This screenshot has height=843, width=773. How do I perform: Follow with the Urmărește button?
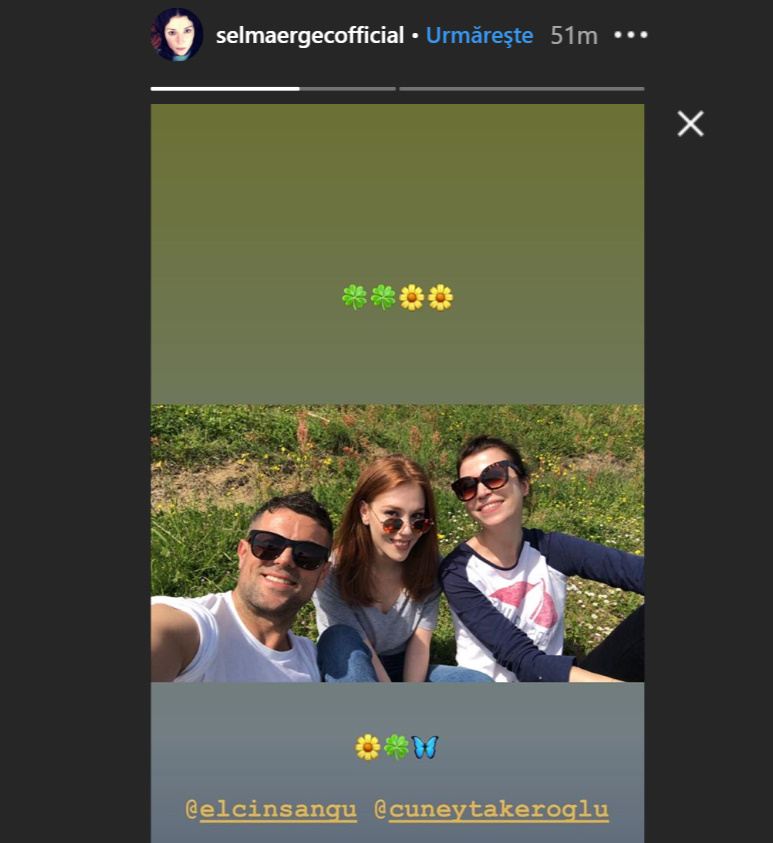pyautogui.click(x=481, y=36)
